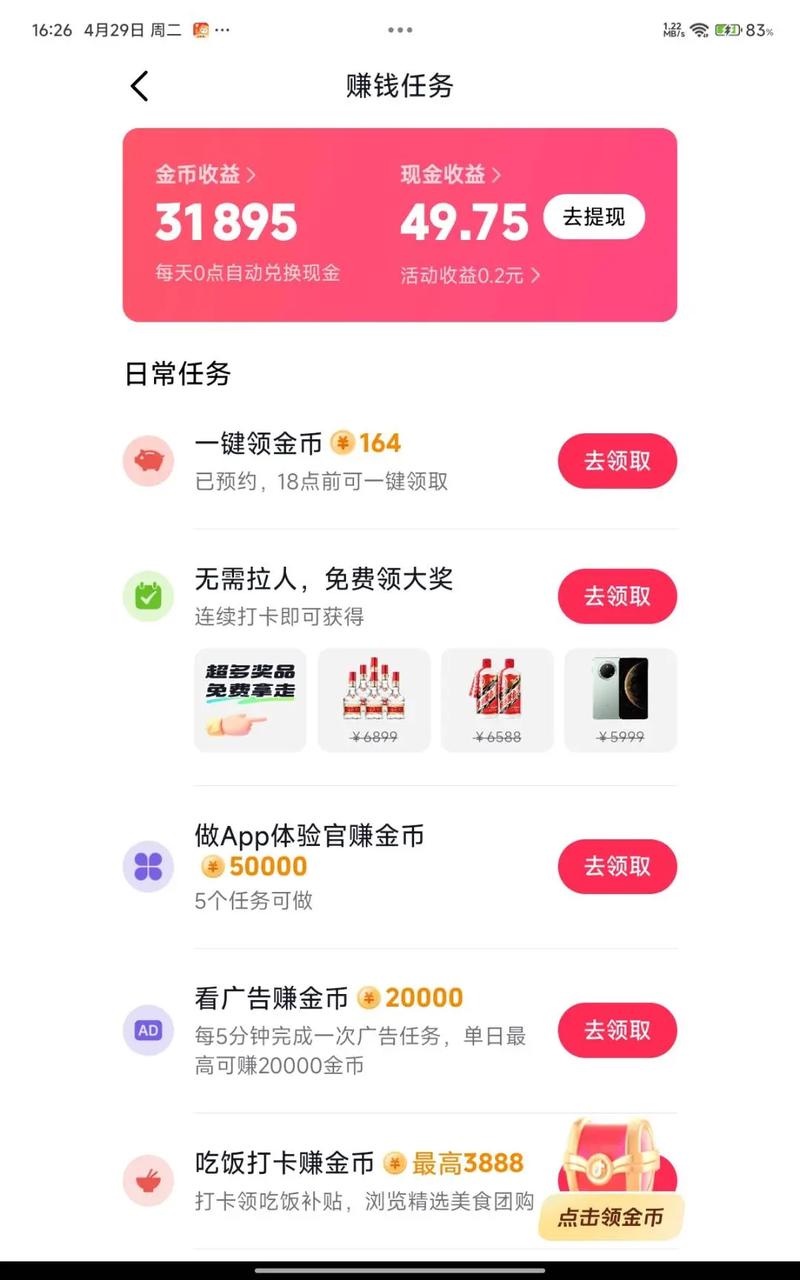This screenshot has height=1280, width=800.
Task: Tap 去领取 for 看广告赚金币
Action: coord(617,1030)
